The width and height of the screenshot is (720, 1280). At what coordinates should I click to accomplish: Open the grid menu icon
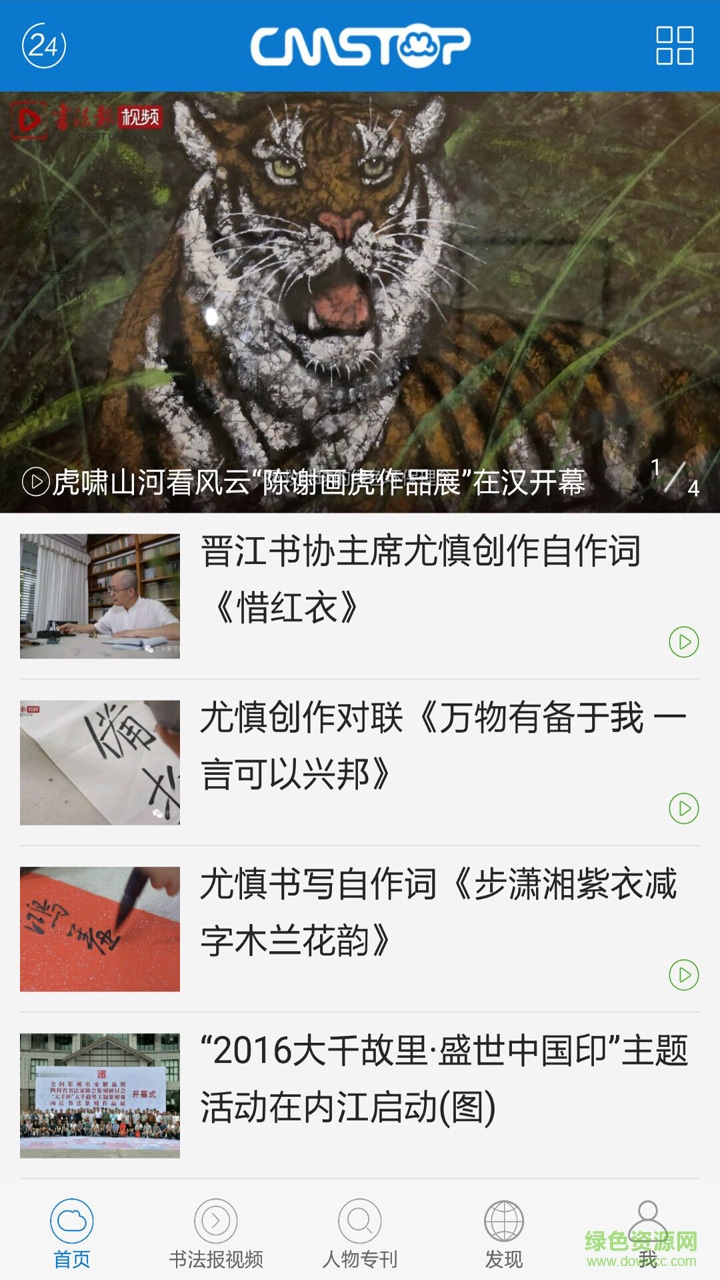coord(674,46)
